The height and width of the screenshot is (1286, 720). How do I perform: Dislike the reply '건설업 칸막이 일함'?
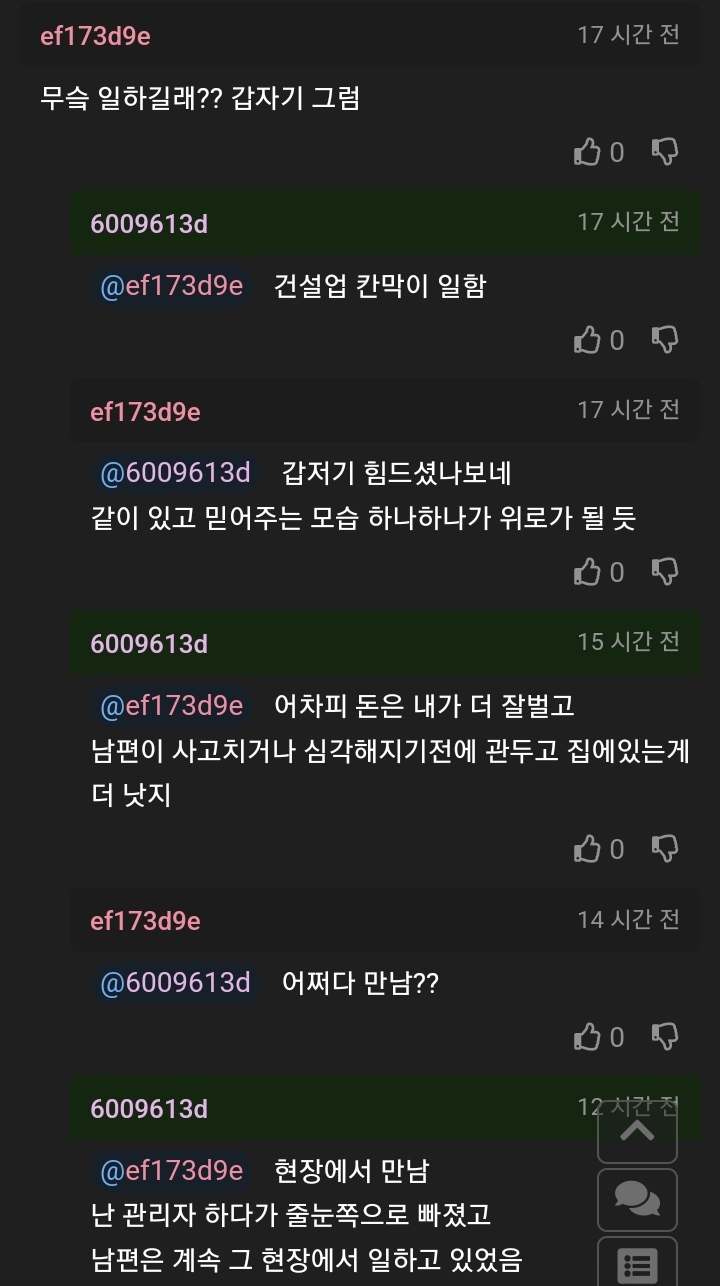click(x=665, y=340)
